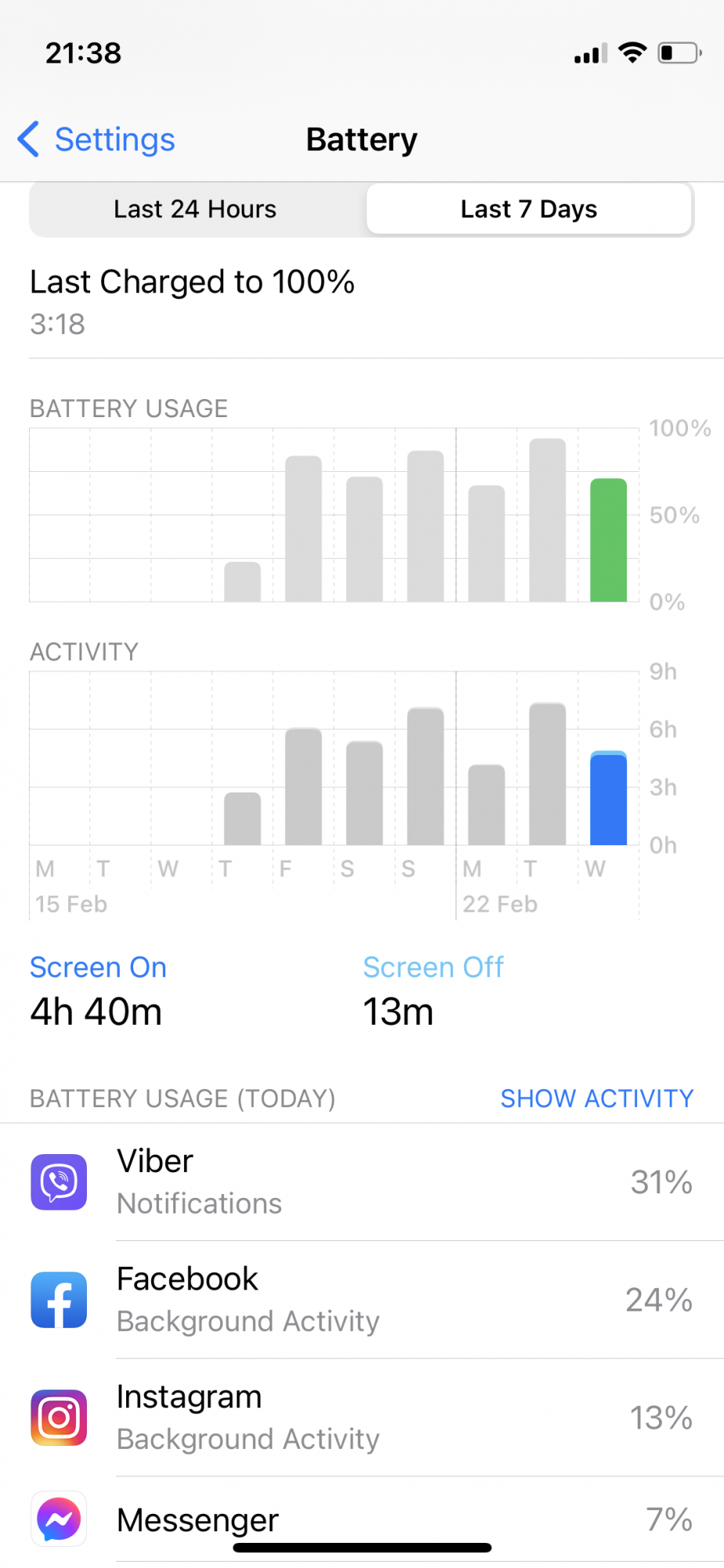View Instagram battery usage details

362,1417
